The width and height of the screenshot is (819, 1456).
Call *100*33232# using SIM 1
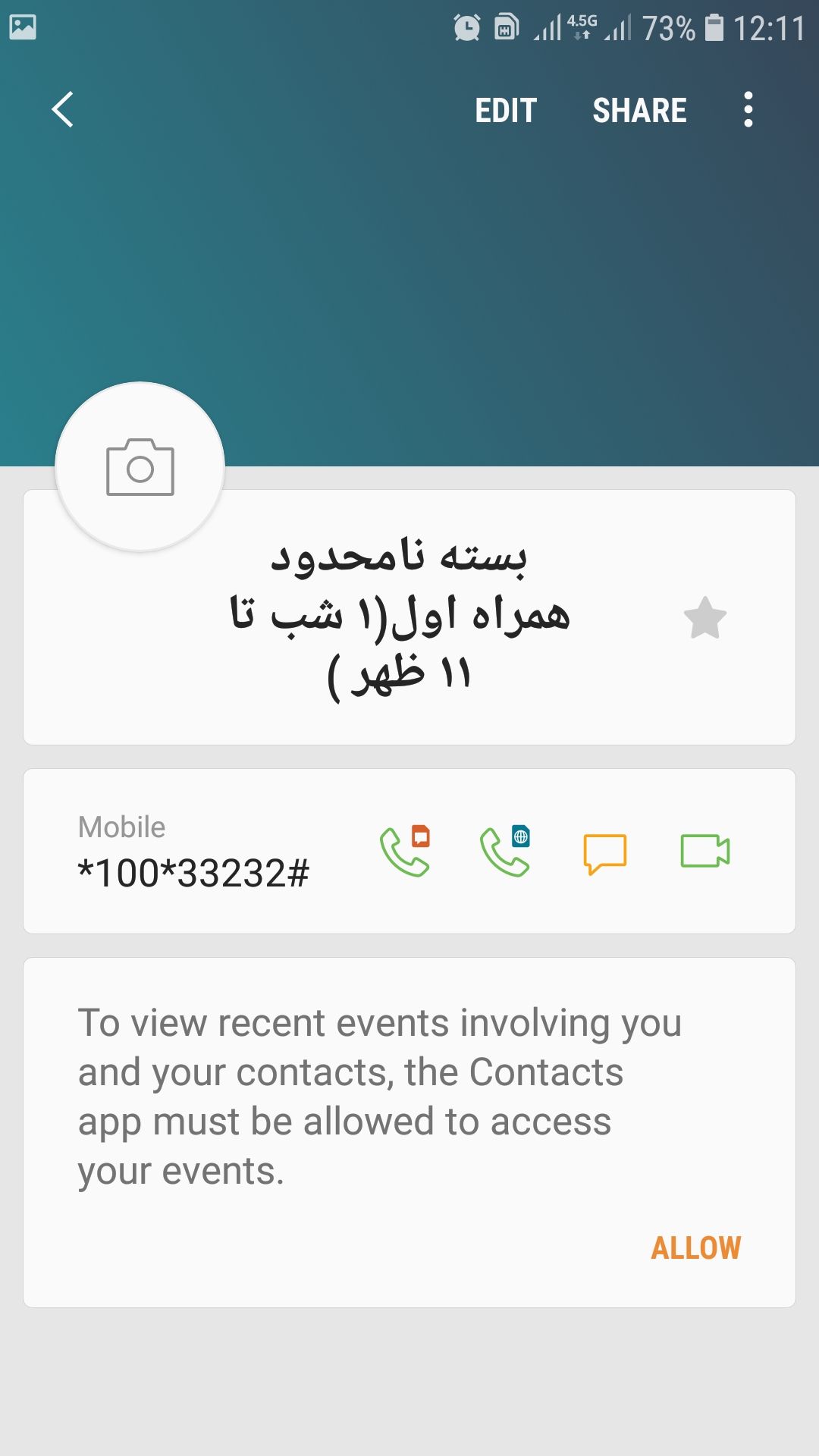pos(406,851)
